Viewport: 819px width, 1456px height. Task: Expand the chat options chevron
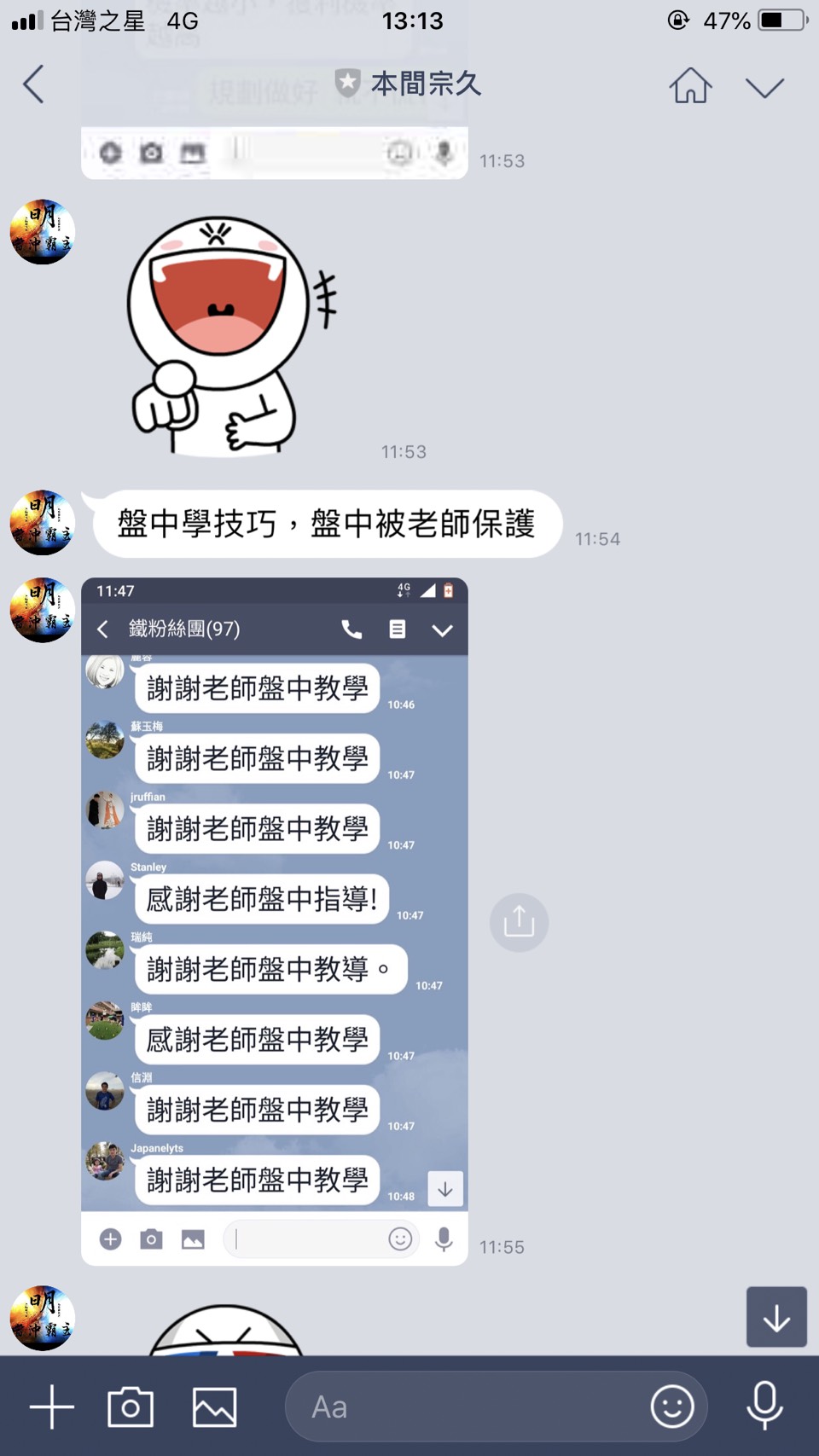(x=764, y=86)
